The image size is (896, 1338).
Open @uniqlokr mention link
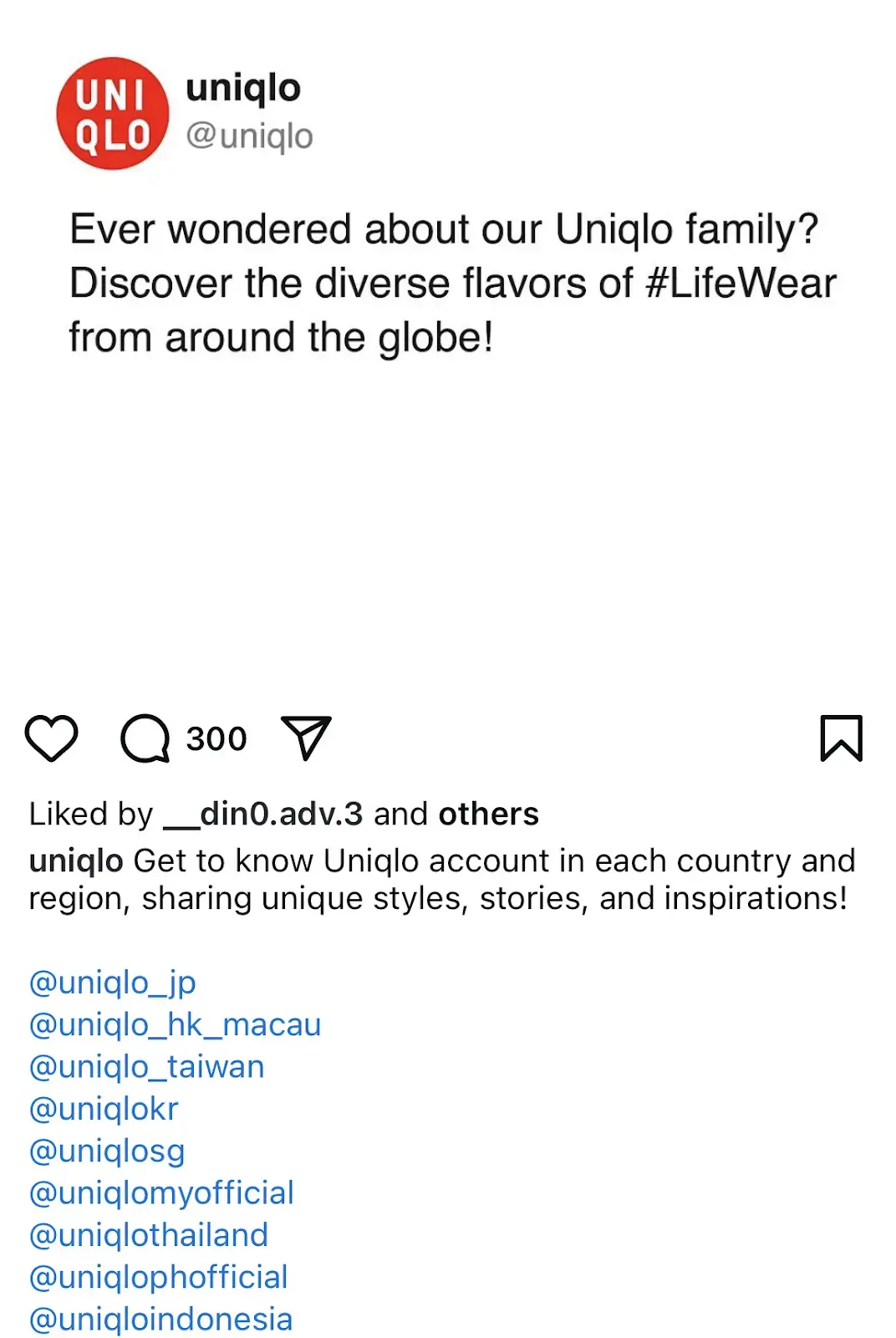point(104,1109)
